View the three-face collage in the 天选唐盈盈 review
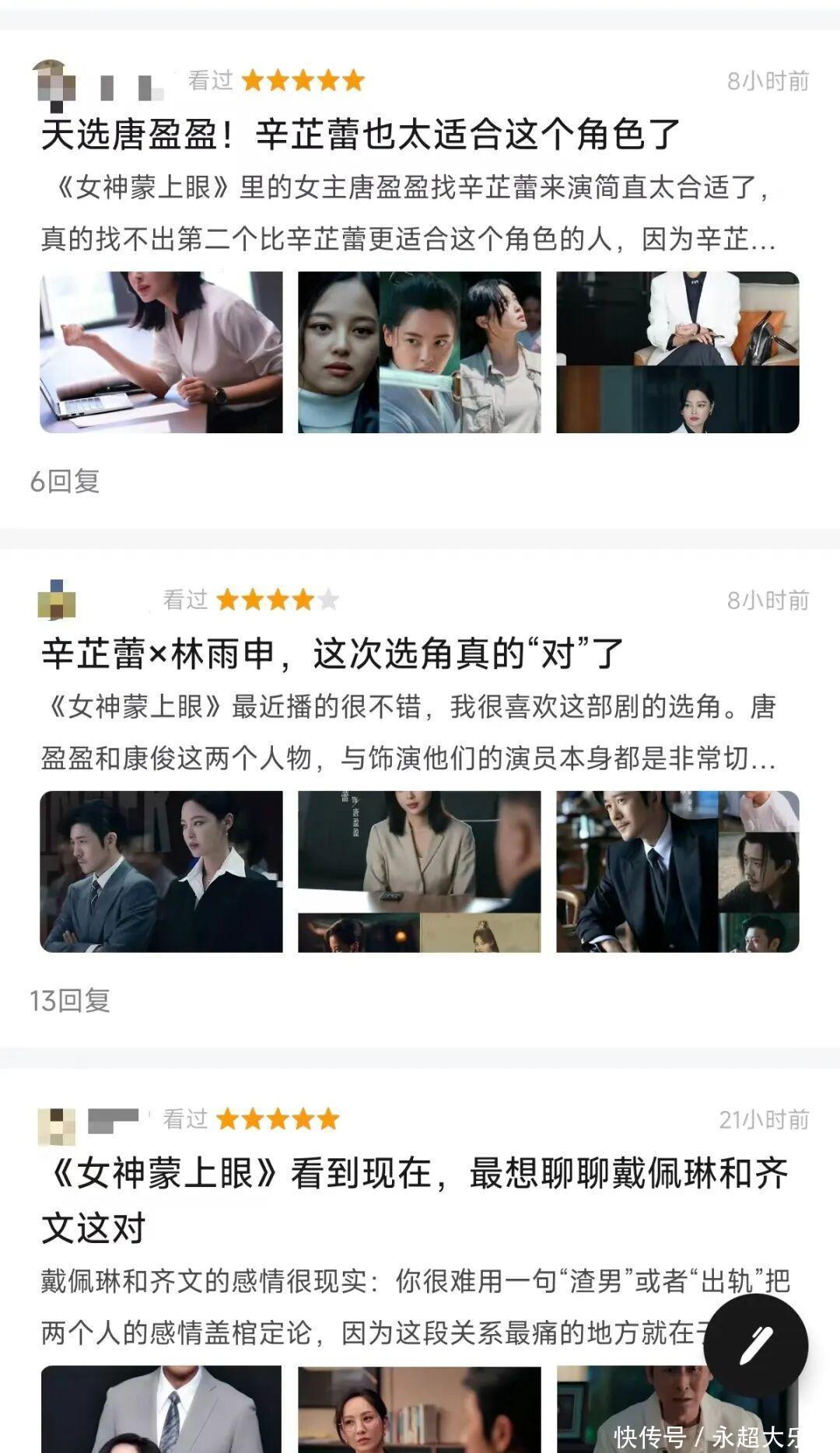This screenshot has width=840, height=1453. tap(419, 352)
